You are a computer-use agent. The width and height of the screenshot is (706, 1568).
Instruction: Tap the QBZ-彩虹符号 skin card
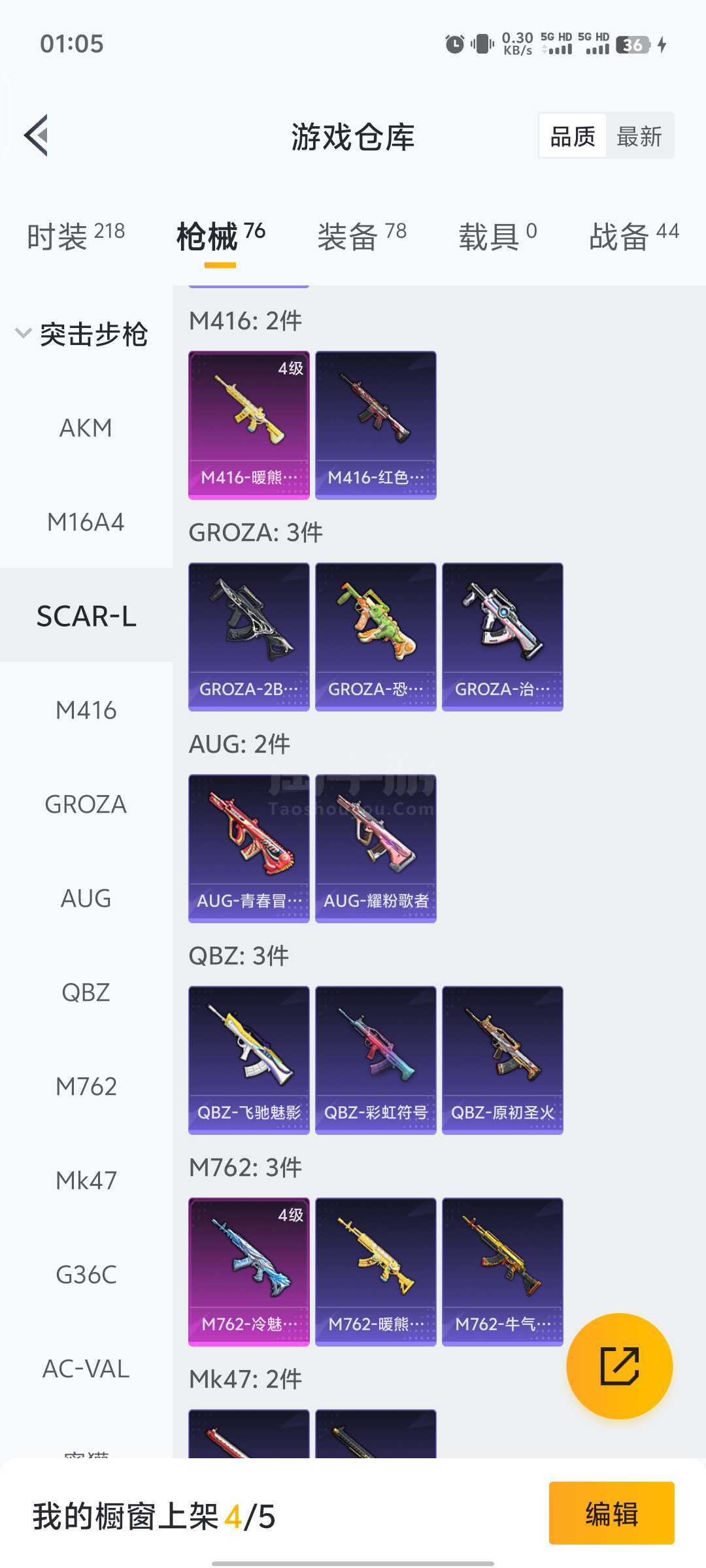click(x=376, y=1060)
